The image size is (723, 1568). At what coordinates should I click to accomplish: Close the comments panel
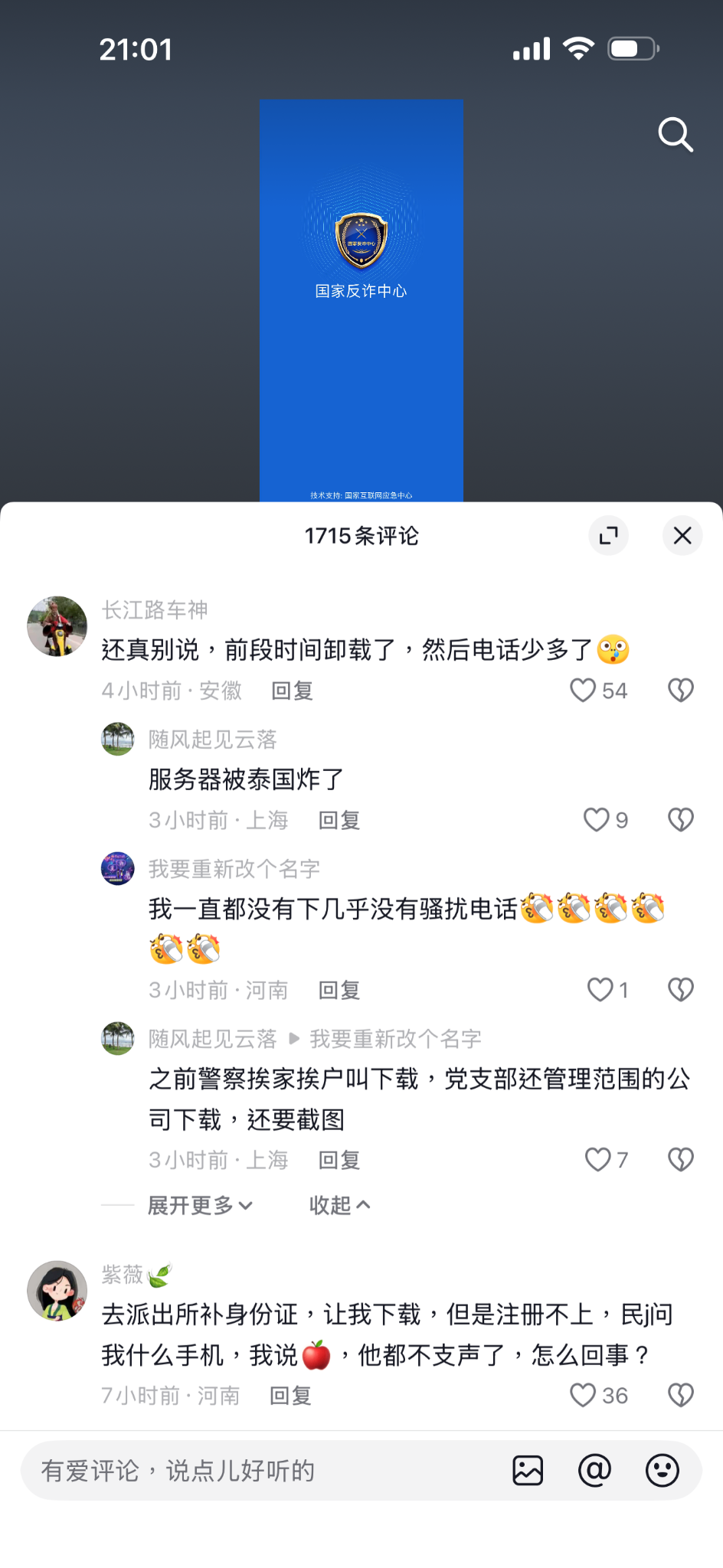pyautogui.click(x=682, y=535)
